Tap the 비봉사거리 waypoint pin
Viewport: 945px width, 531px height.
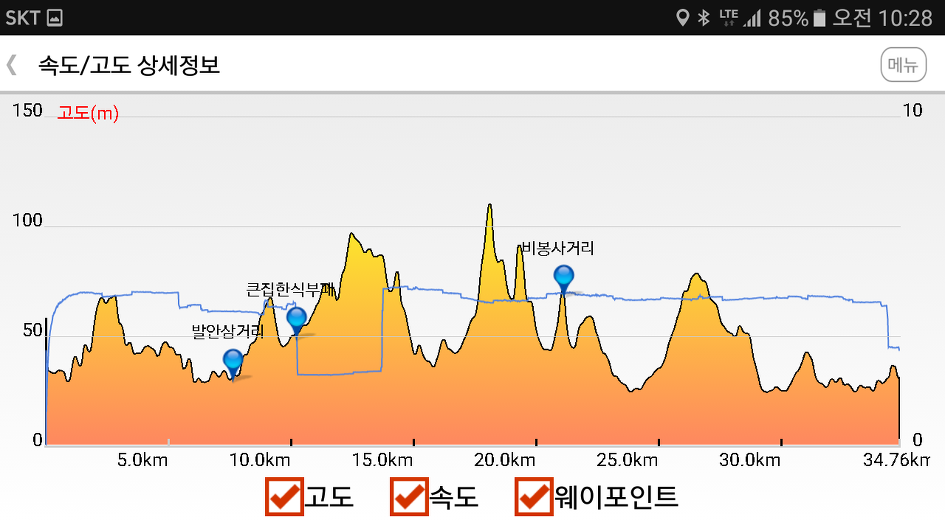[x=564, y=277]
